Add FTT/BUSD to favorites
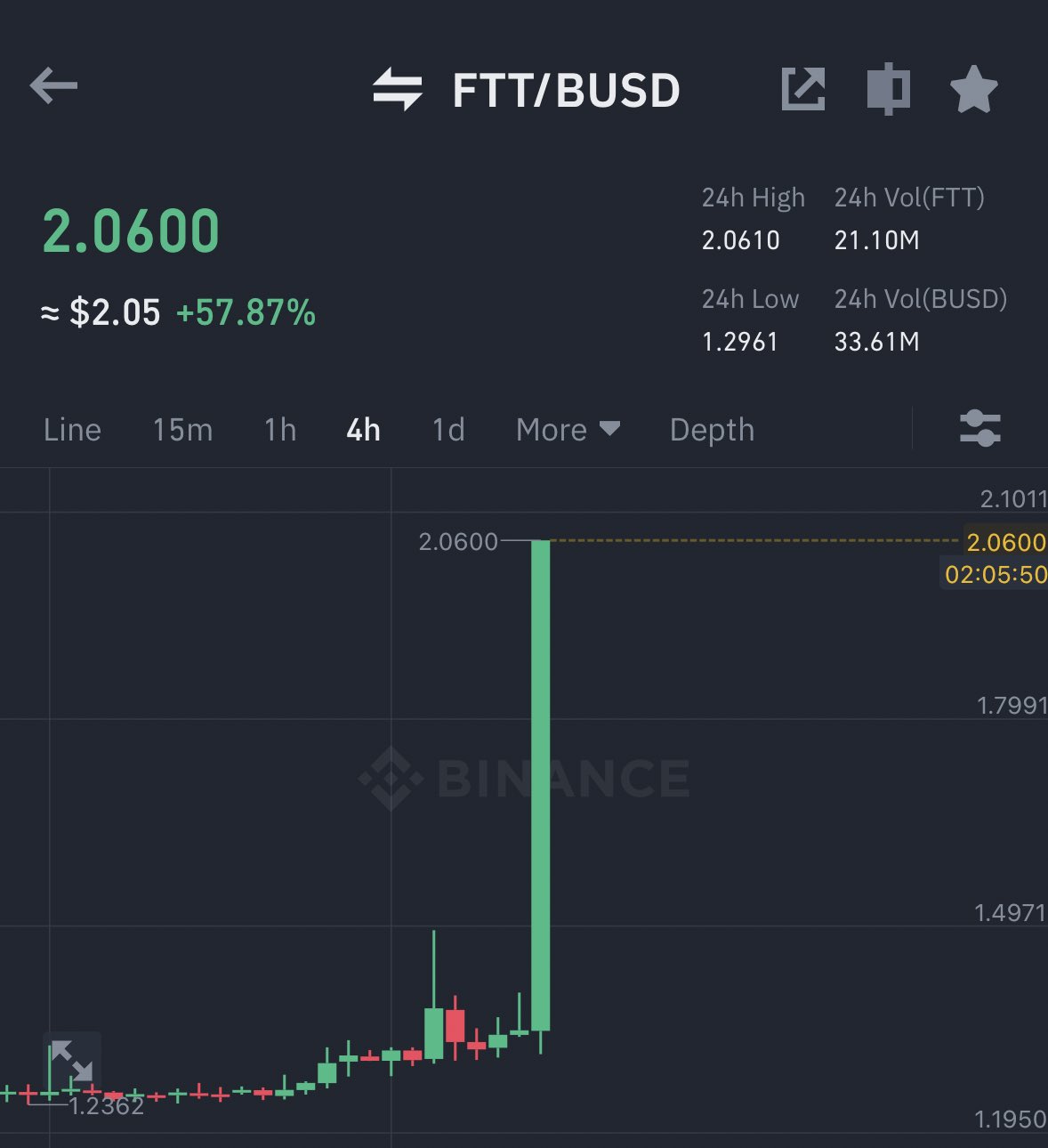1048x1148 pixels. (x=973, y=89)
